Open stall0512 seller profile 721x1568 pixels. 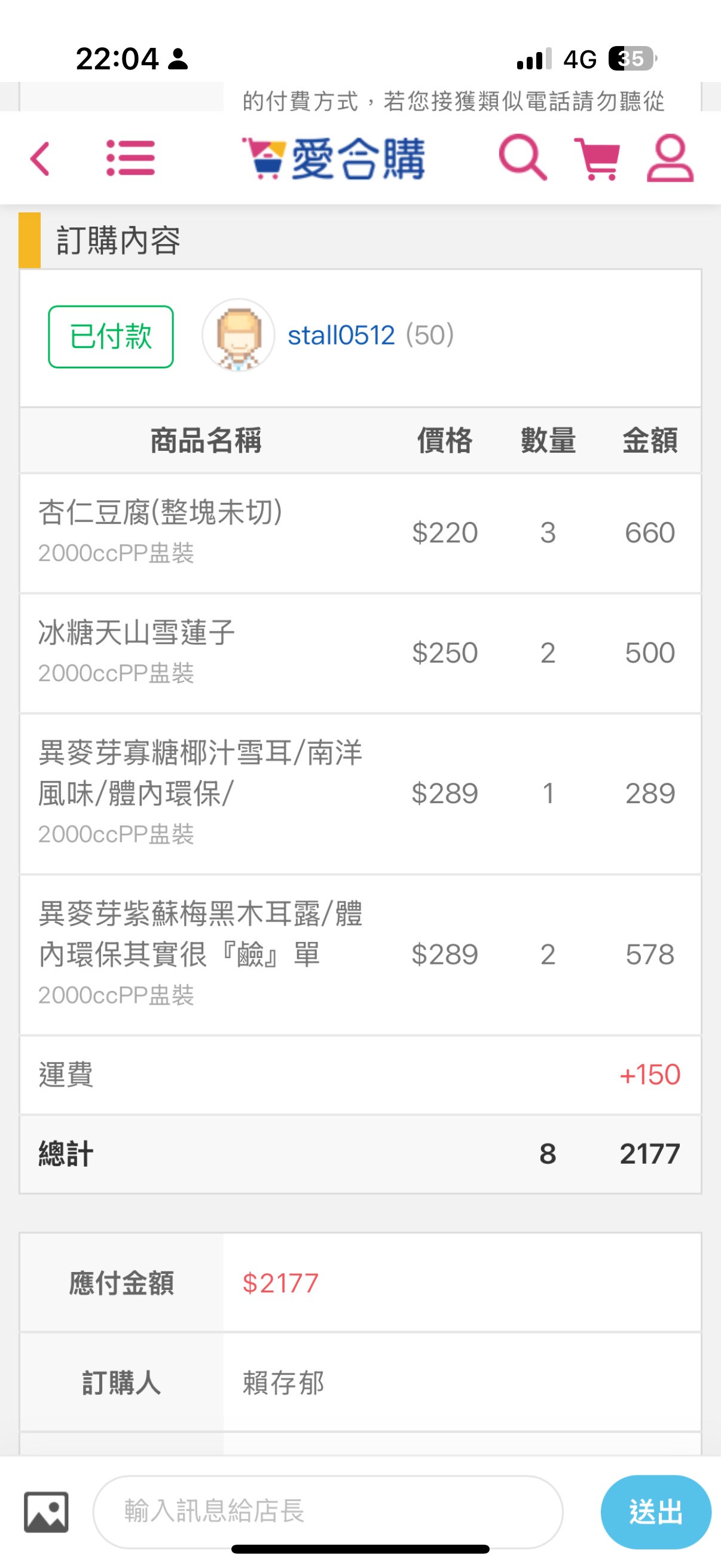pyautogui.click(x=341, y=335)
